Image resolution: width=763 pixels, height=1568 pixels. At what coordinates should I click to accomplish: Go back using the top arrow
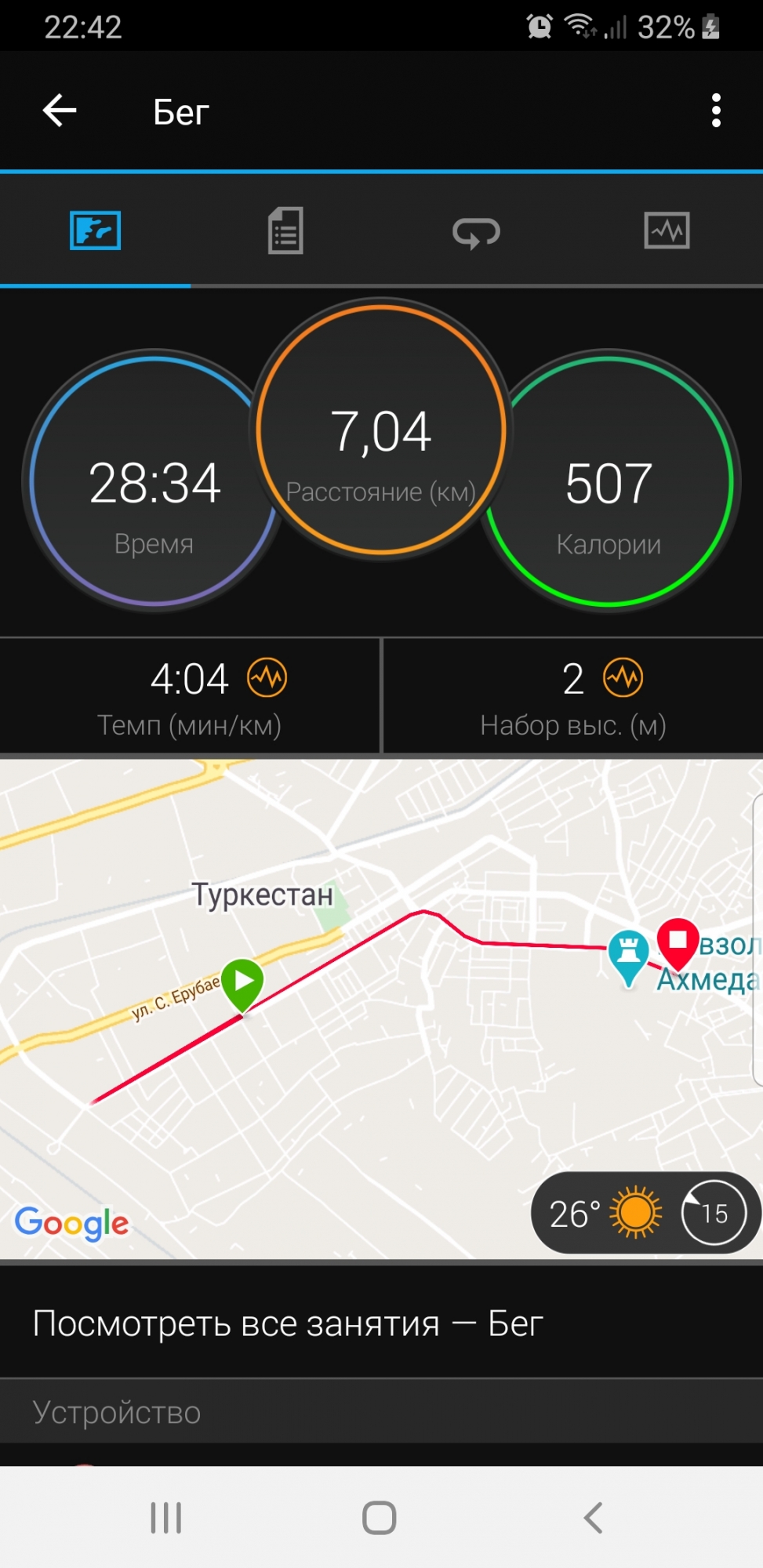[60, 111]
